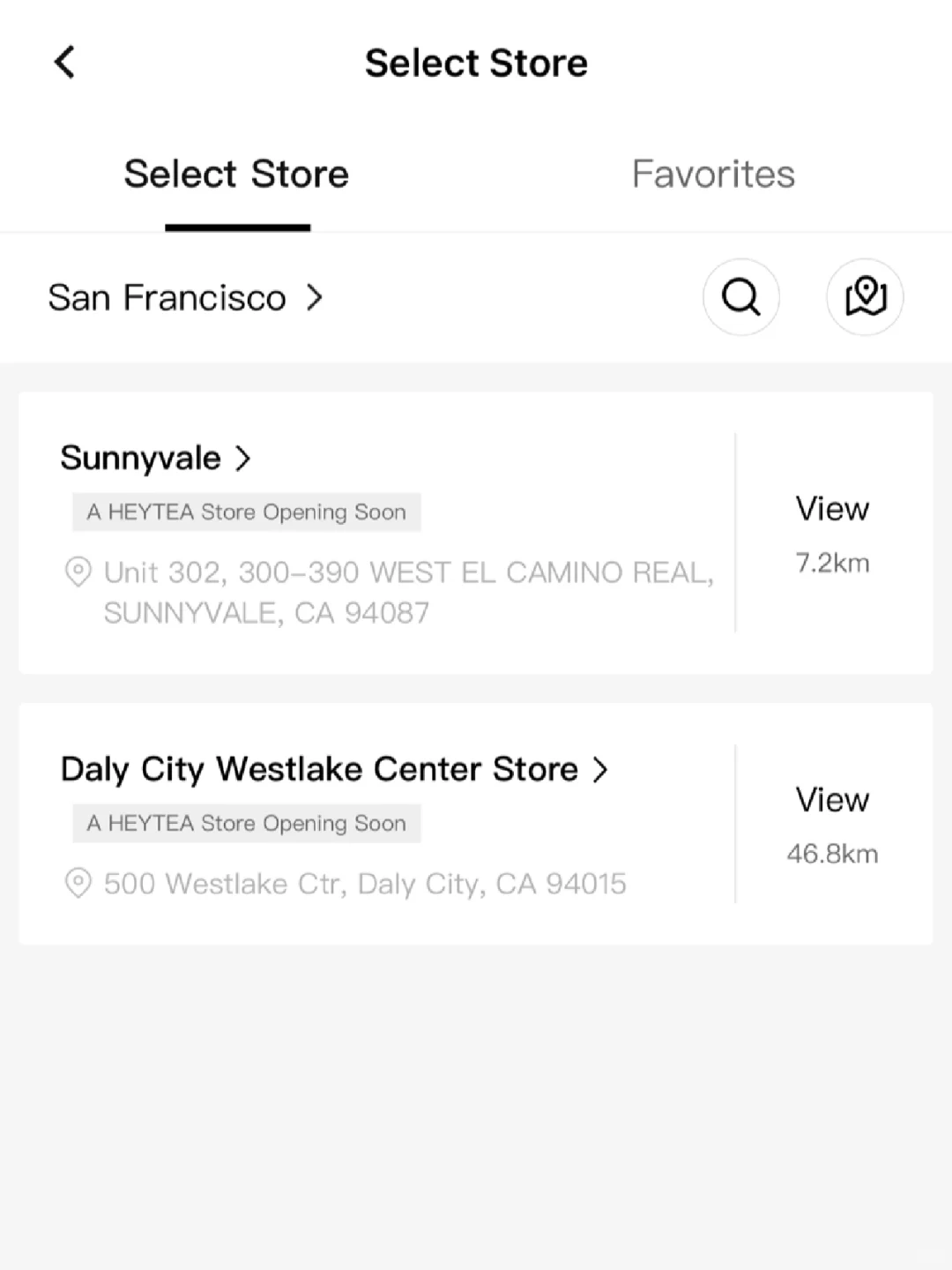
Task: Select the Select Store tab
Action: point(236,174)
